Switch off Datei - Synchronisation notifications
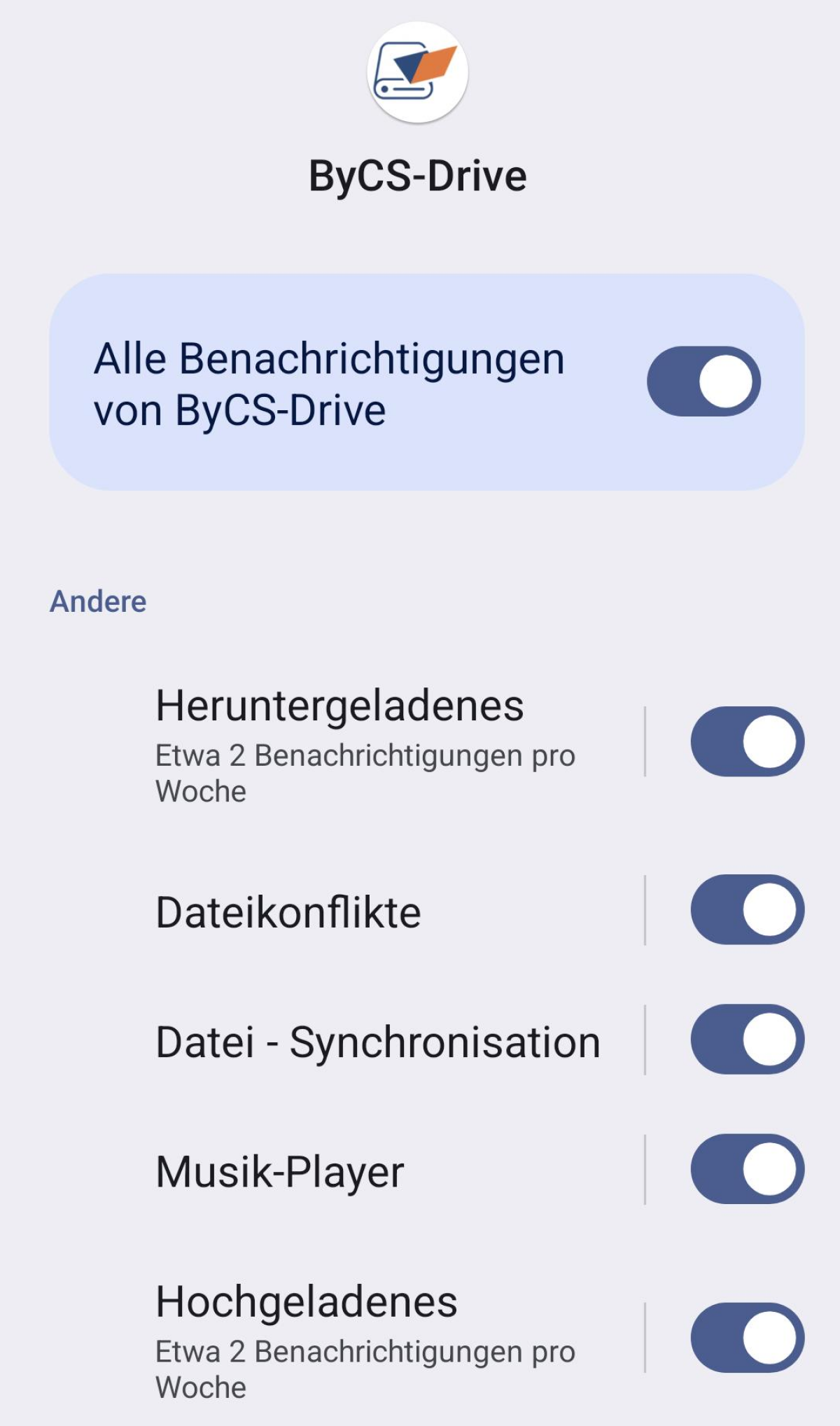Screen dimensions: 840x1426 click(747, 1040)
